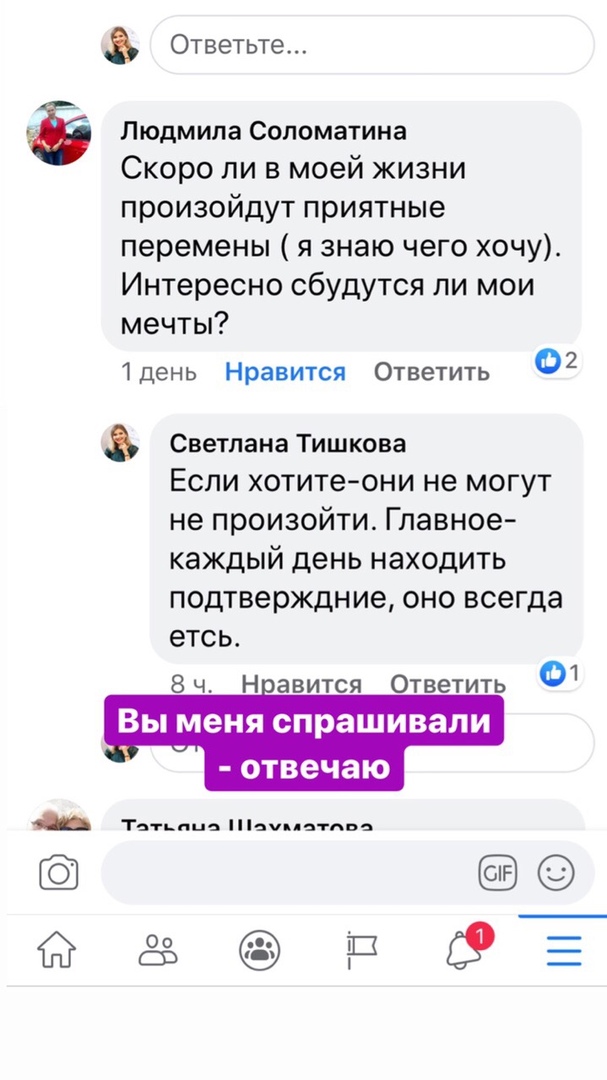View the 1 reaction on Светлана's reply

(x=561, y=673)
